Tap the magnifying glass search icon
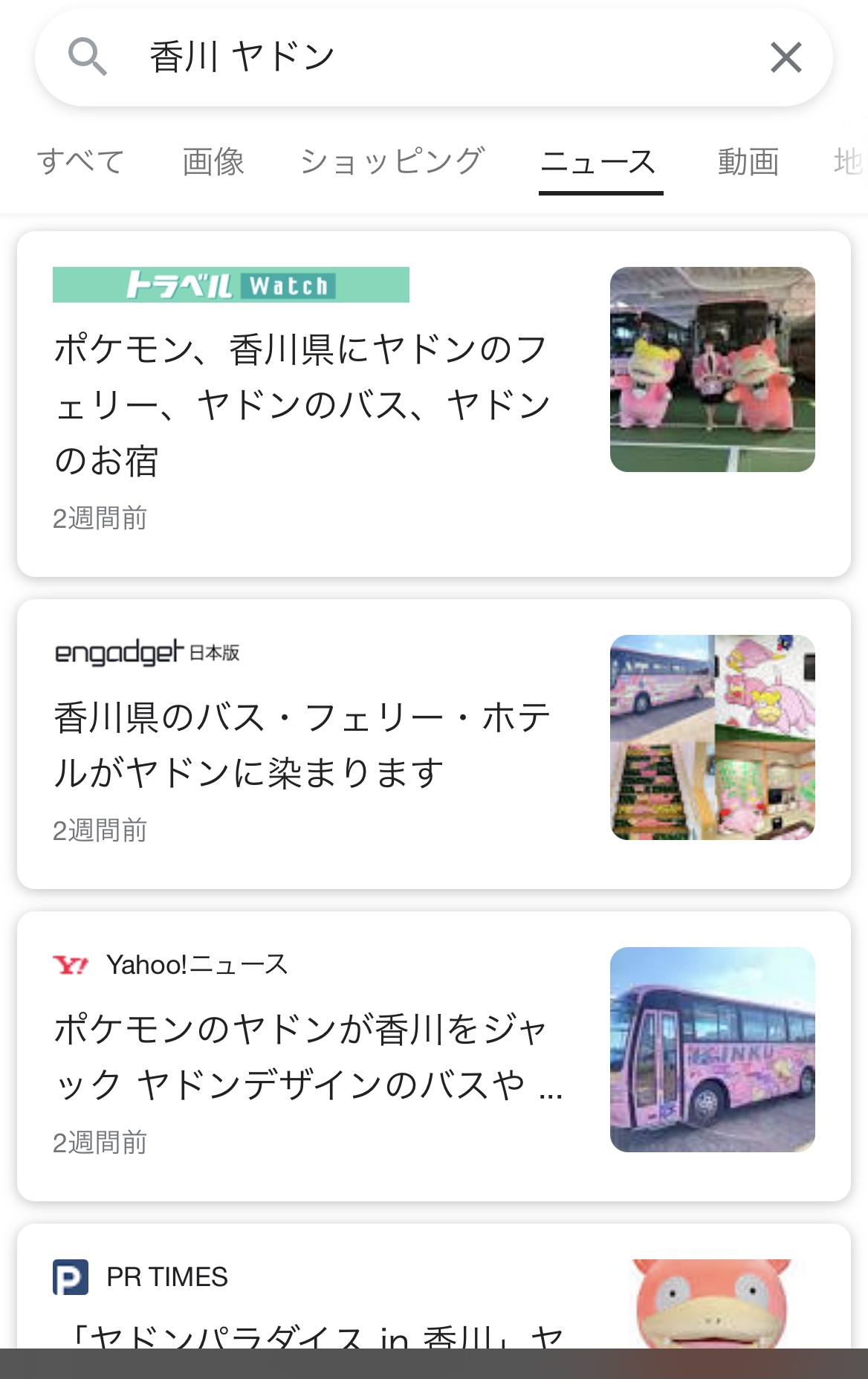Viewport: 868px width, 1379px height. click(x=88, y=57)
